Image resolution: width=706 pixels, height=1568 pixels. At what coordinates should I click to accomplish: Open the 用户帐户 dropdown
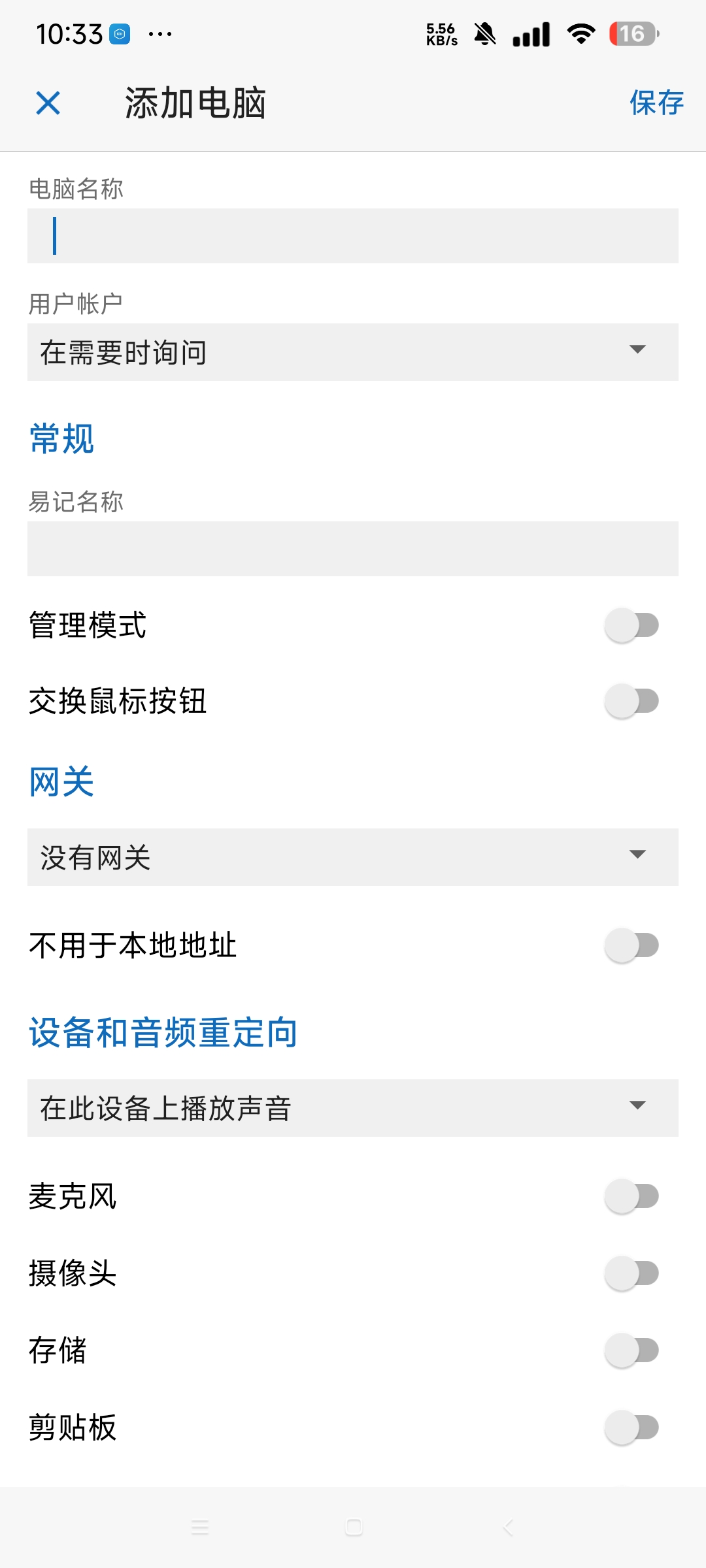(353, 352)
